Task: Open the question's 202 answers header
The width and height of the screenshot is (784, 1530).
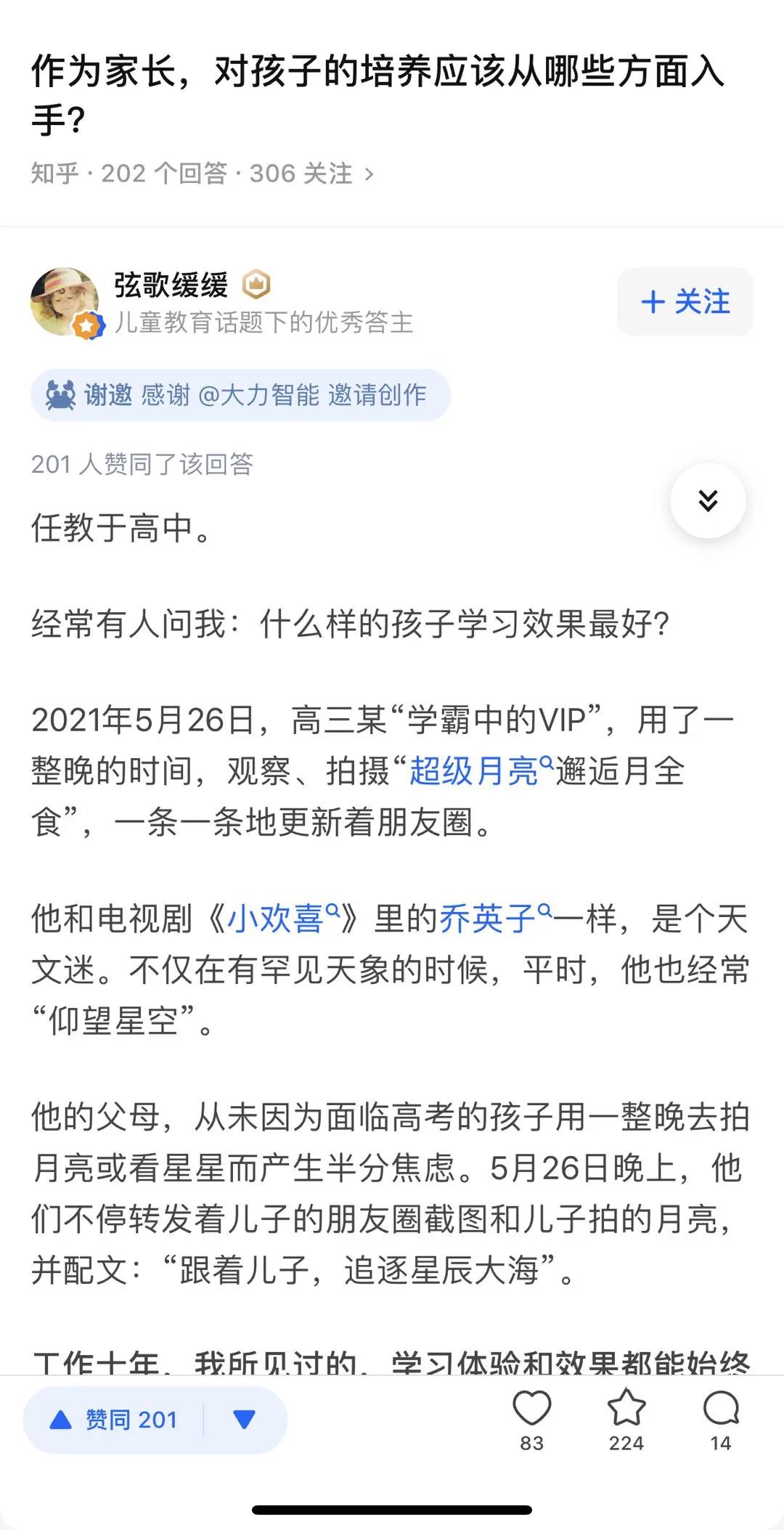Action: click(202, 174)
